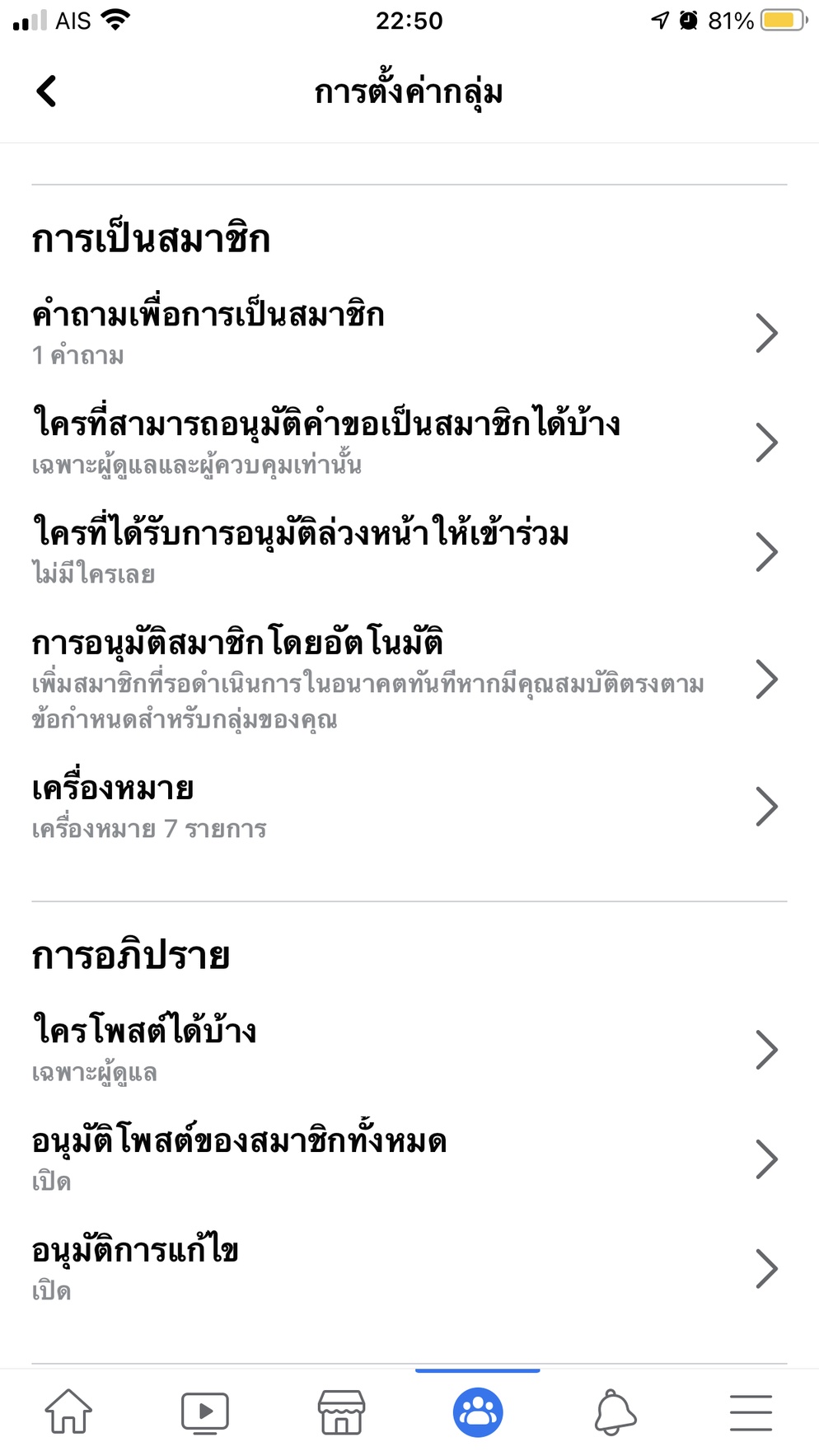
Task: Switch to the Watch video tab
Action: coord(204,1412)
